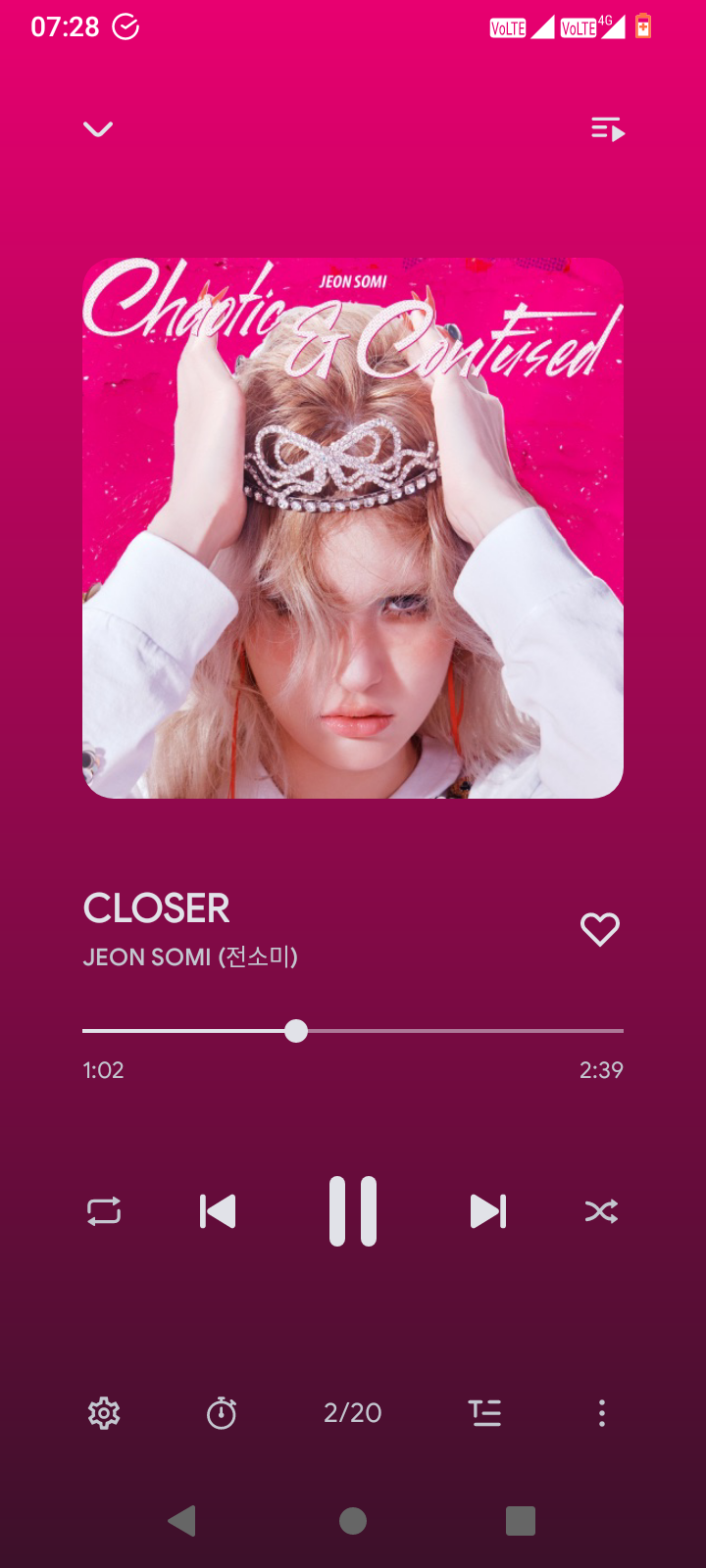Open the sleep timer
The width and height of the screenshot is (706, 1568).
pos(222,1413)
